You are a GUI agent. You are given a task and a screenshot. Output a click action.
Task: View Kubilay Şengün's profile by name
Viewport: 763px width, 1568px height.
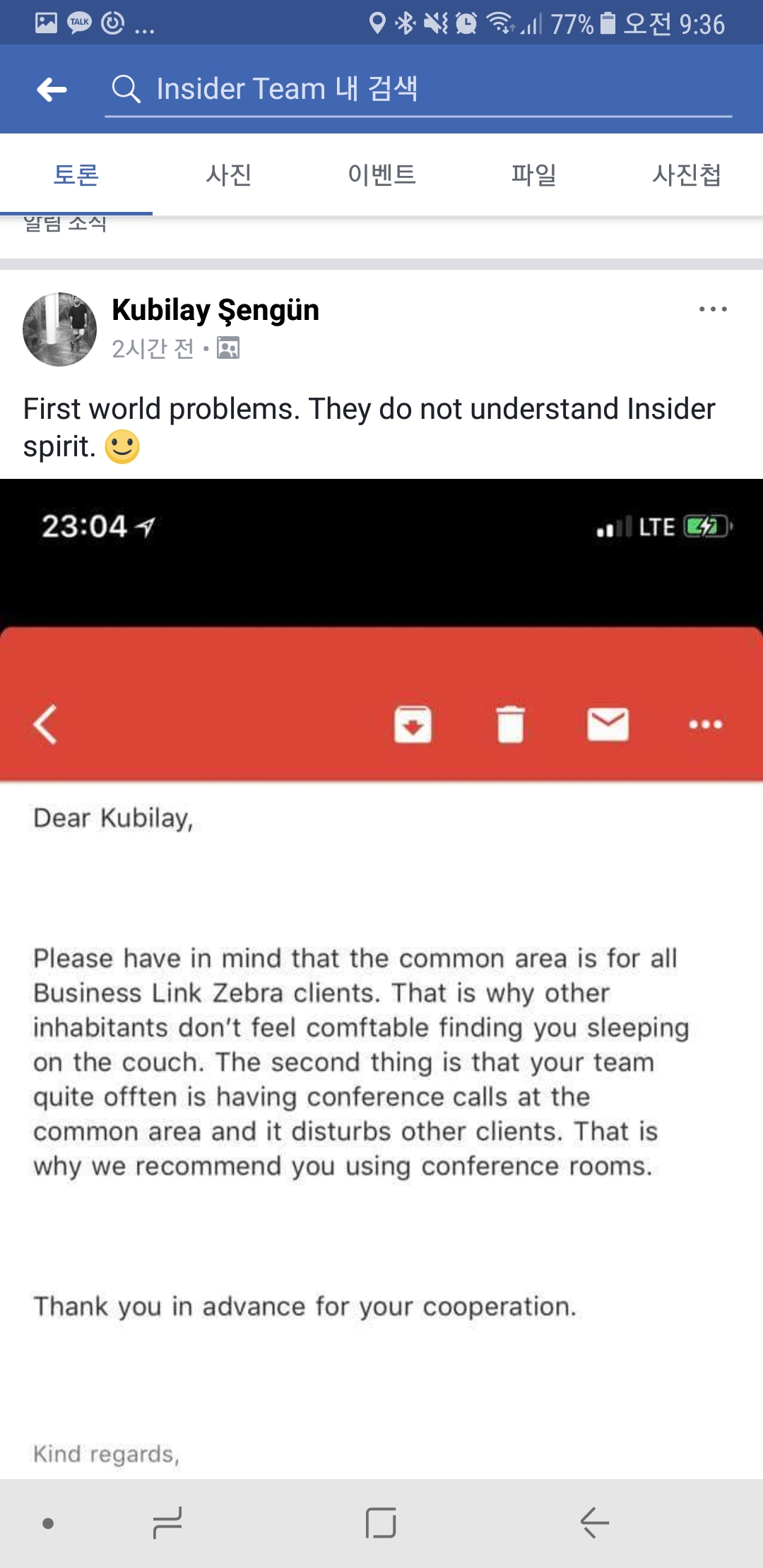[215, 310]
